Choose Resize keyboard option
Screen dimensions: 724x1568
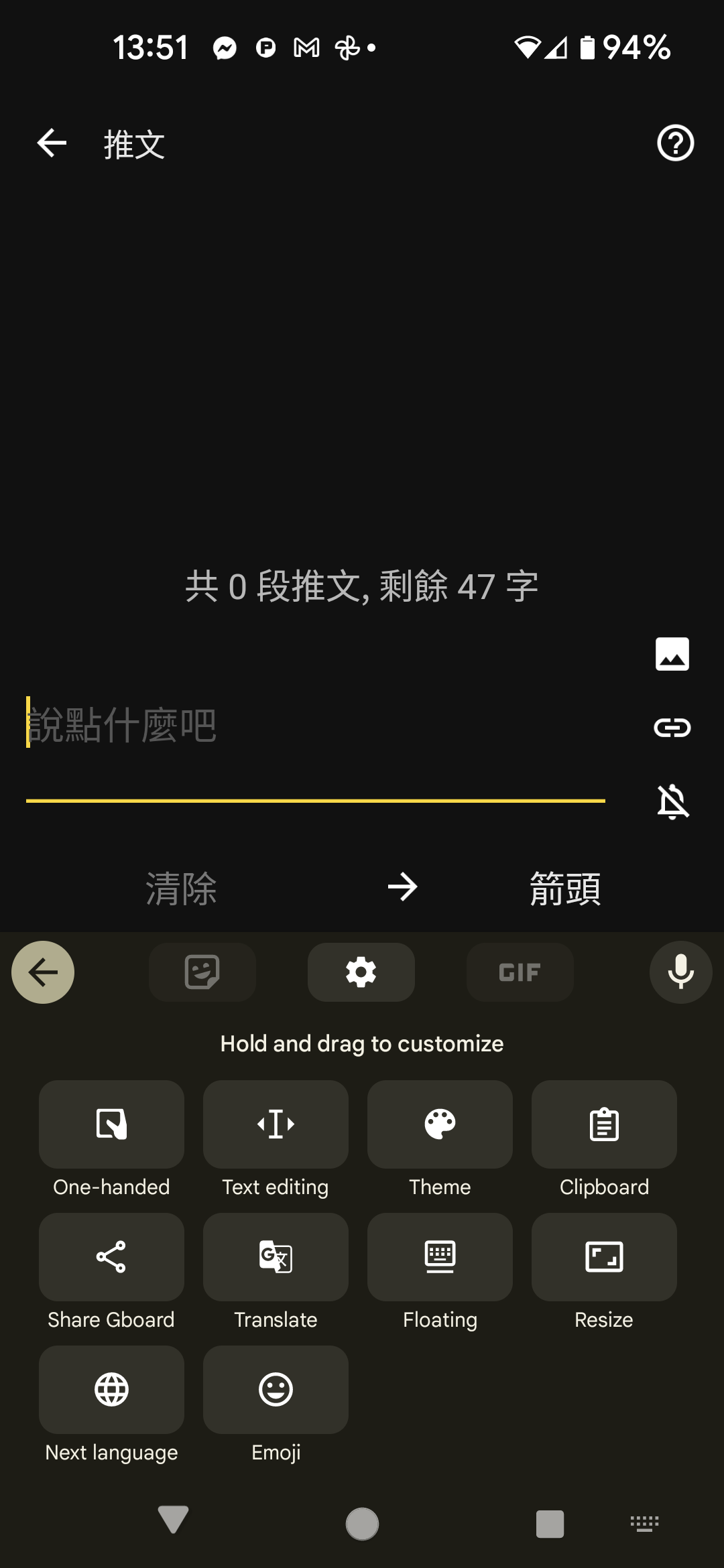tap(604, 1257)
